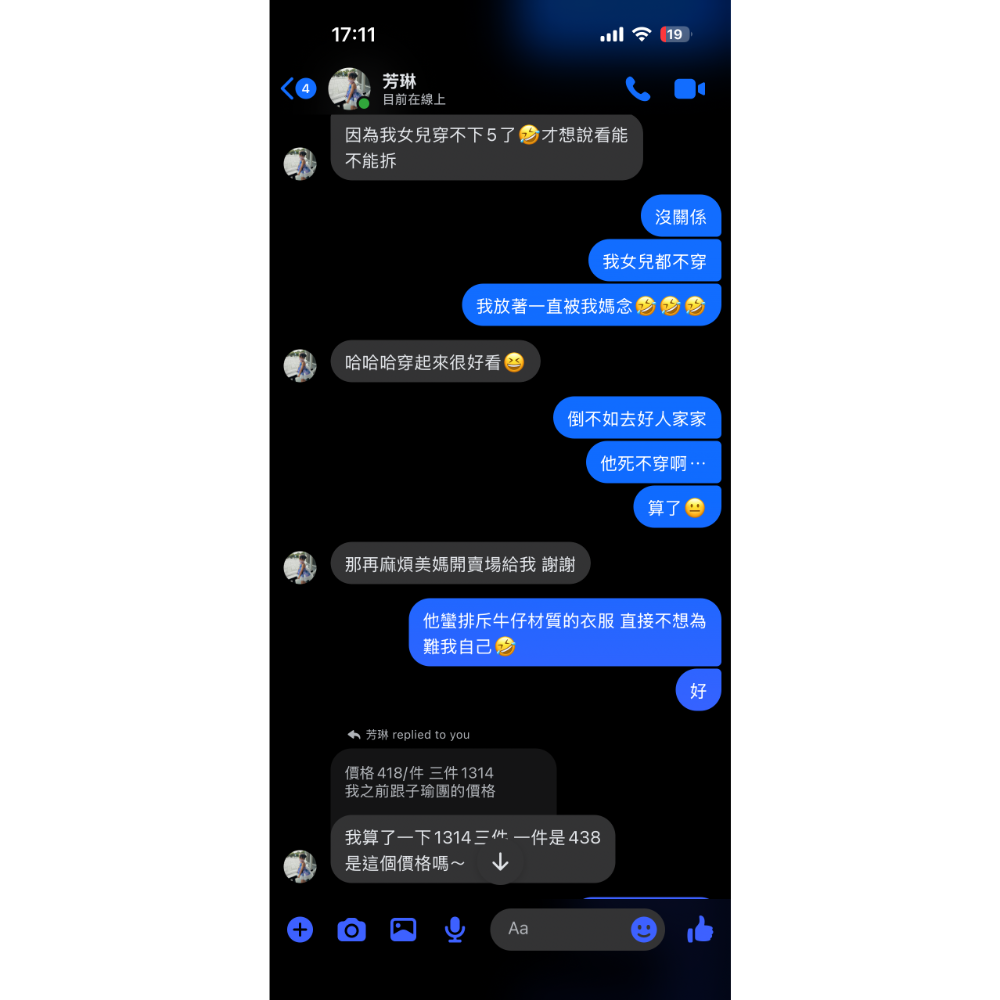
Task: Start a video call with 芳琳
Action: point(689,89)
